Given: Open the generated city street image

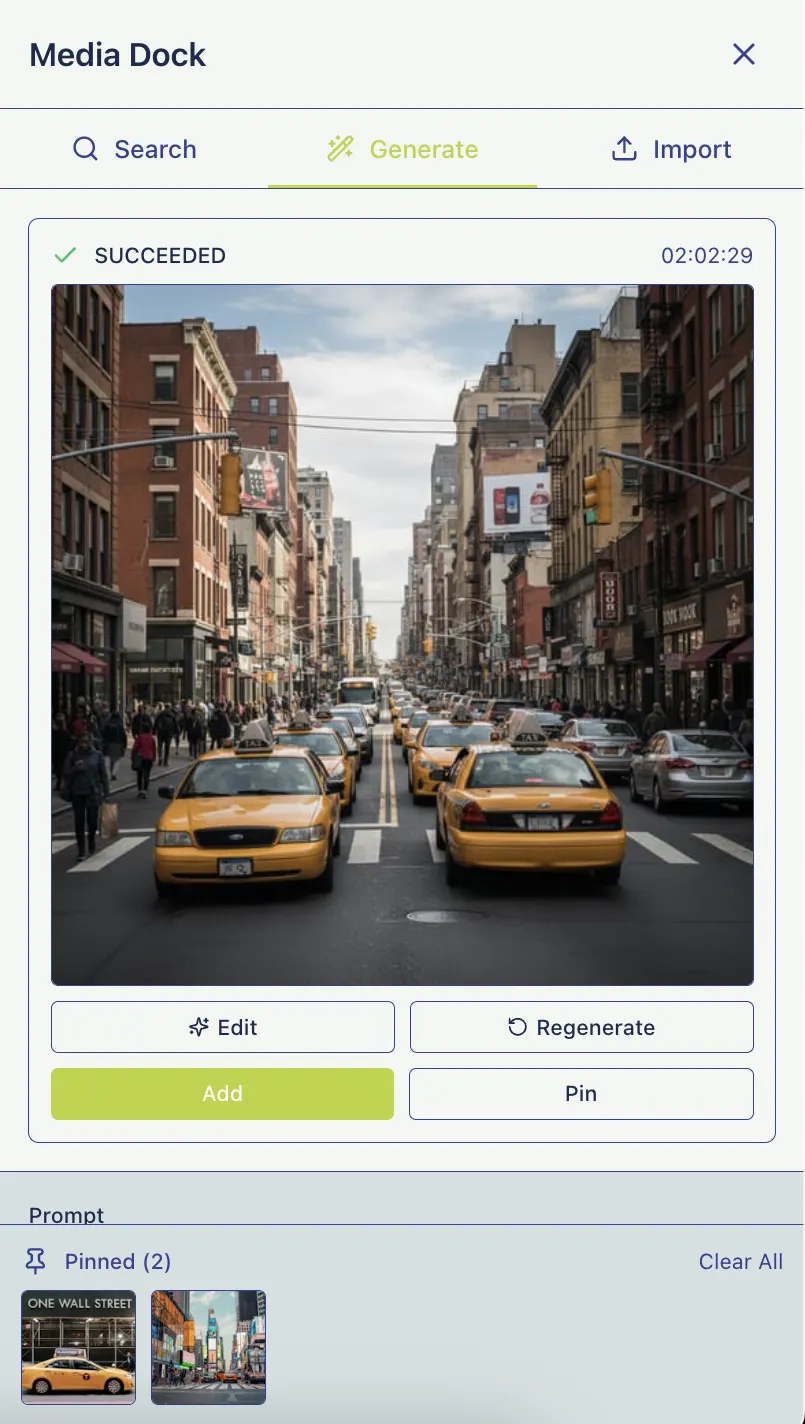Looking at the screenshot, I should tap(402, 634).
